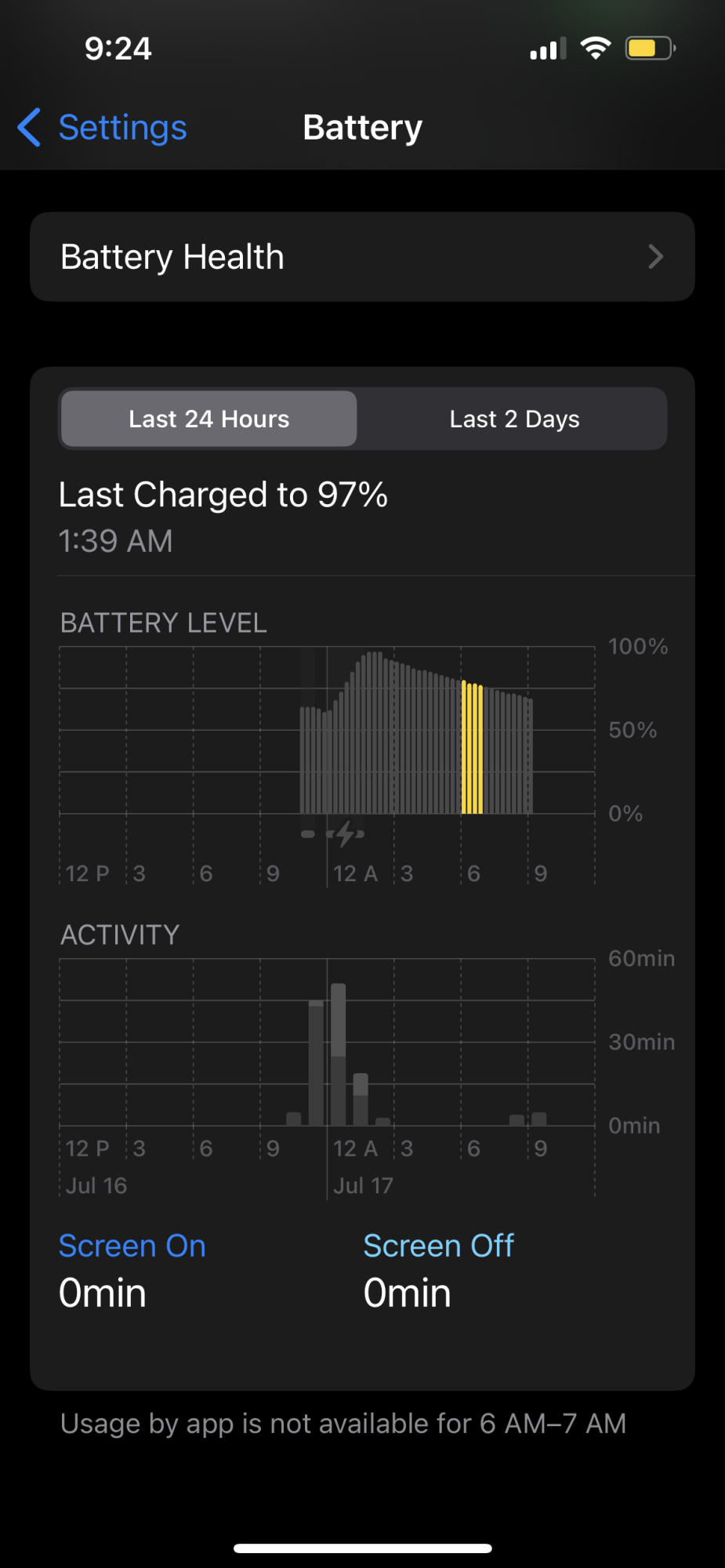Open Battery Health
This screenshot has height=1568, width=725.
click(x=362, y=257)
